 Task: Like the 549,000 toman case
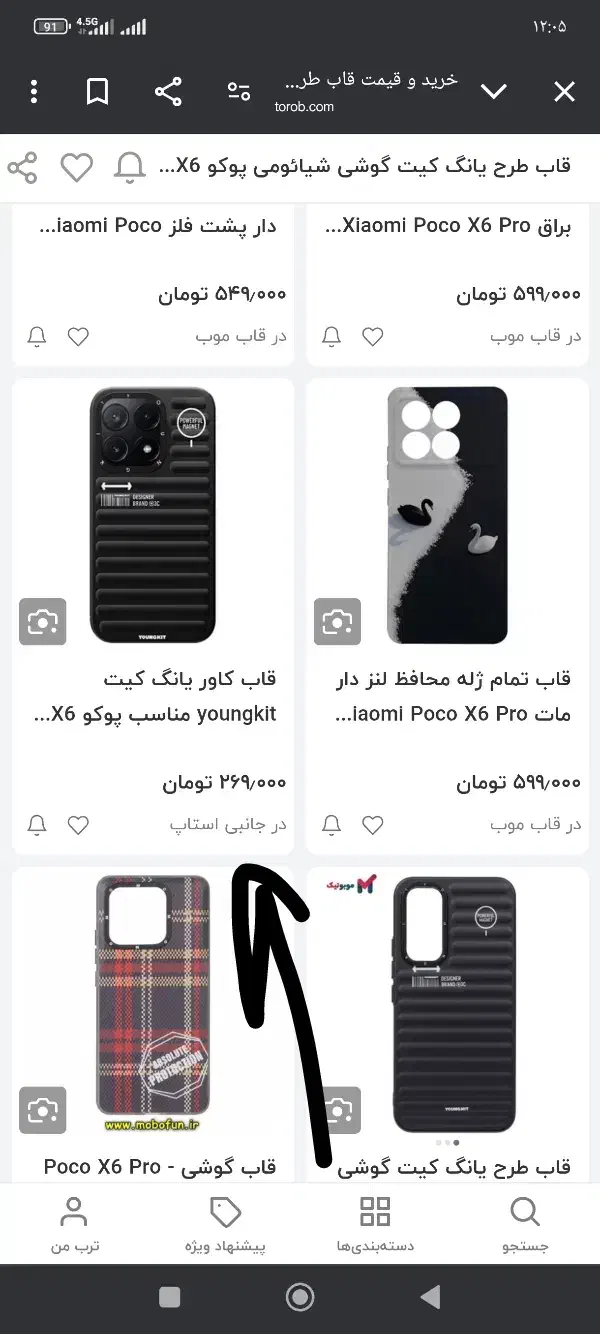(x=78, y=337)
